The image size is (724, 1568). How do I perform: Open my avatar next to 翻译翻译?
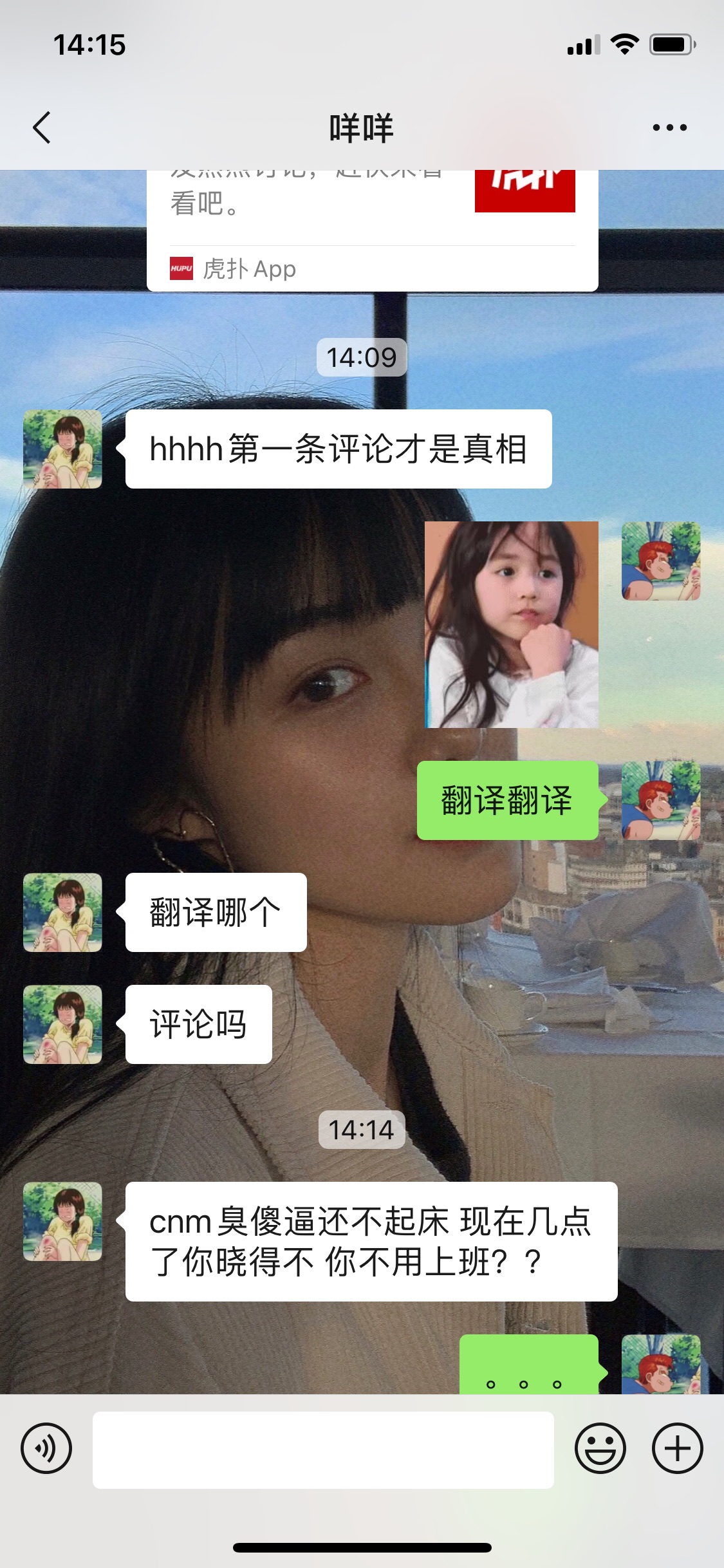pyautogui.click(x=661, y=800)
